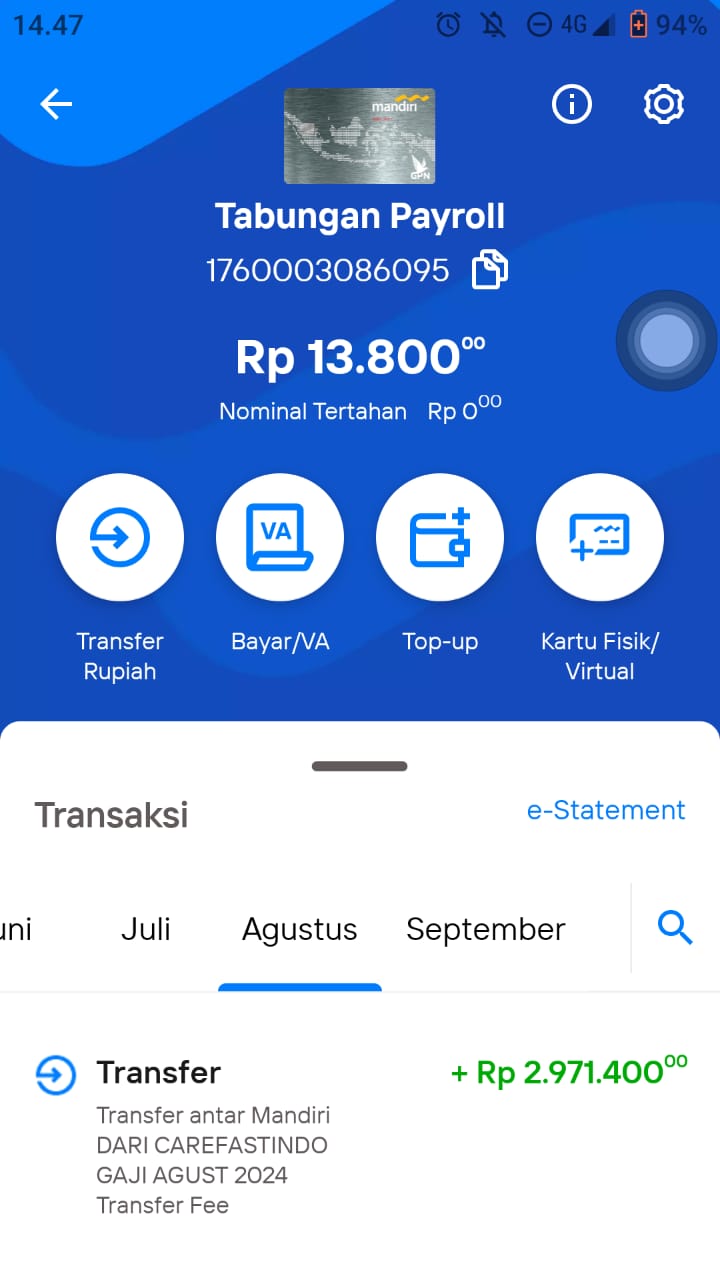Open the account info icon

(572, 104)
